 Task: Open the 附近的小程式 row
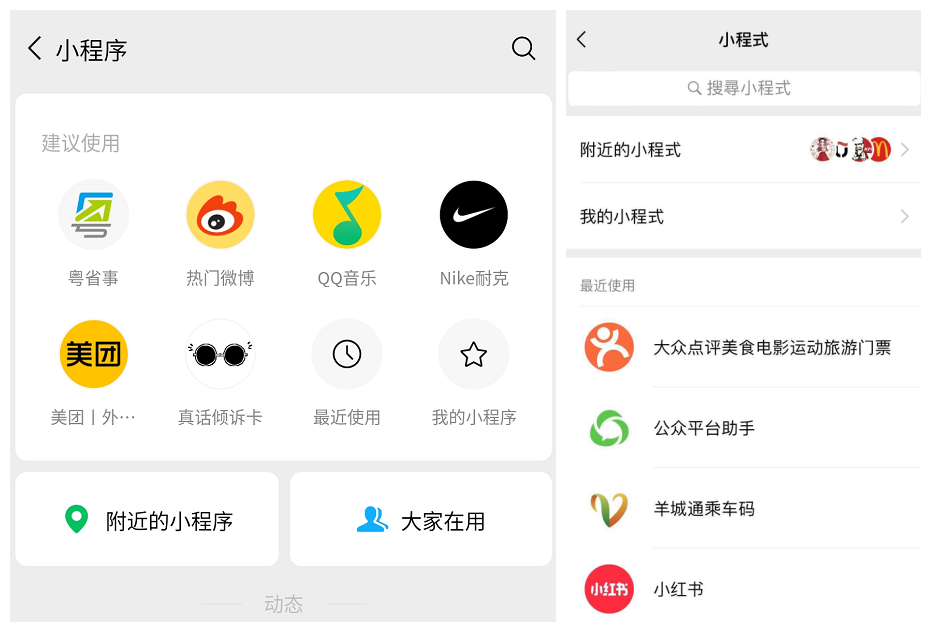point(743,150)
